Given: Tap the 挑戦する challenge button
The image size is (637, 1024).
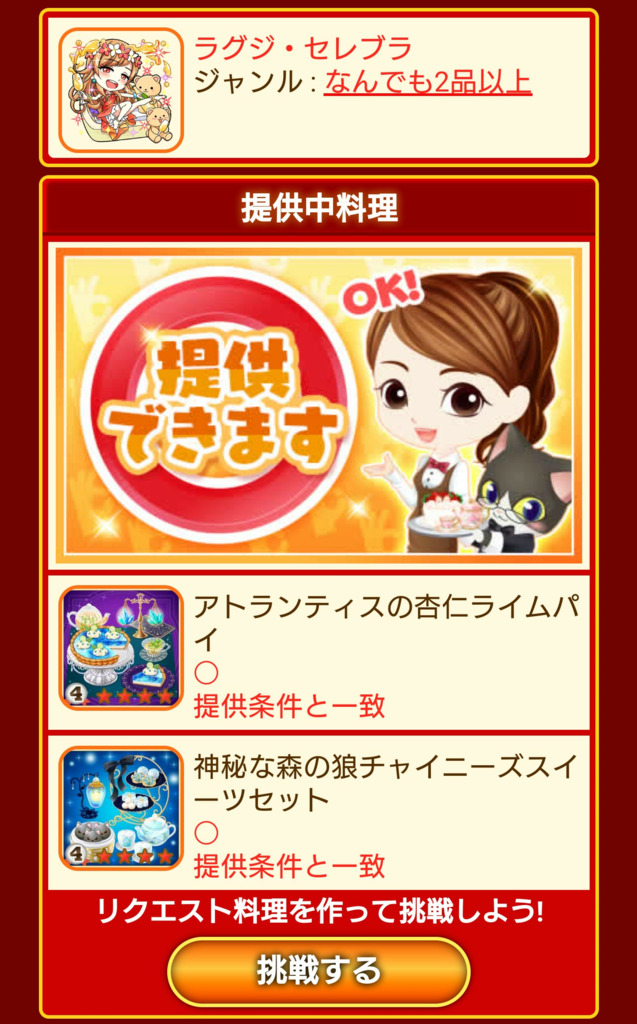Looking at the screenshot, I should (x=319, y=971).
